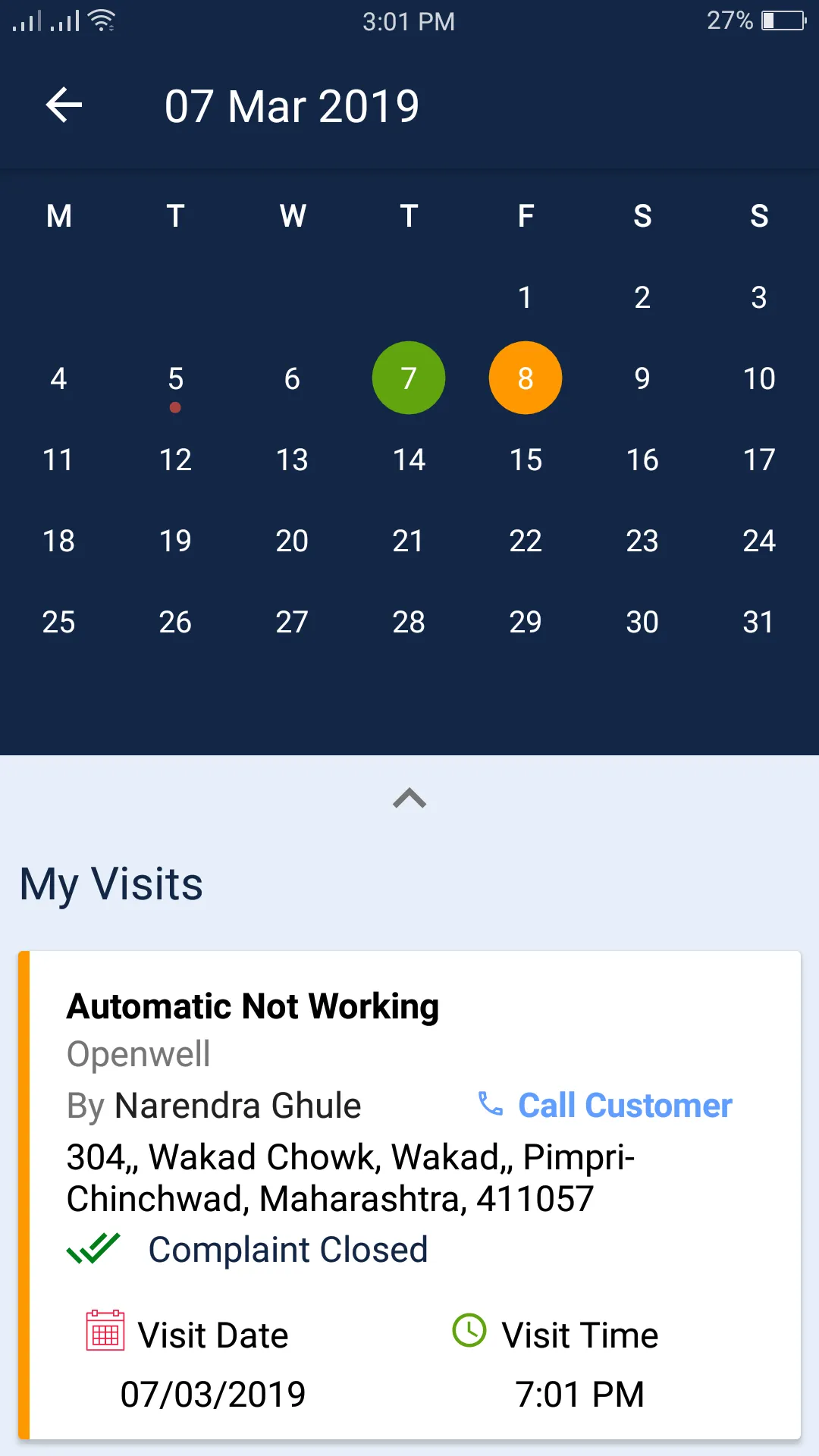The image size is (819, 1456).
Task: Tap the green double-check complaint status icon
Action: (x=93, y=1247)
